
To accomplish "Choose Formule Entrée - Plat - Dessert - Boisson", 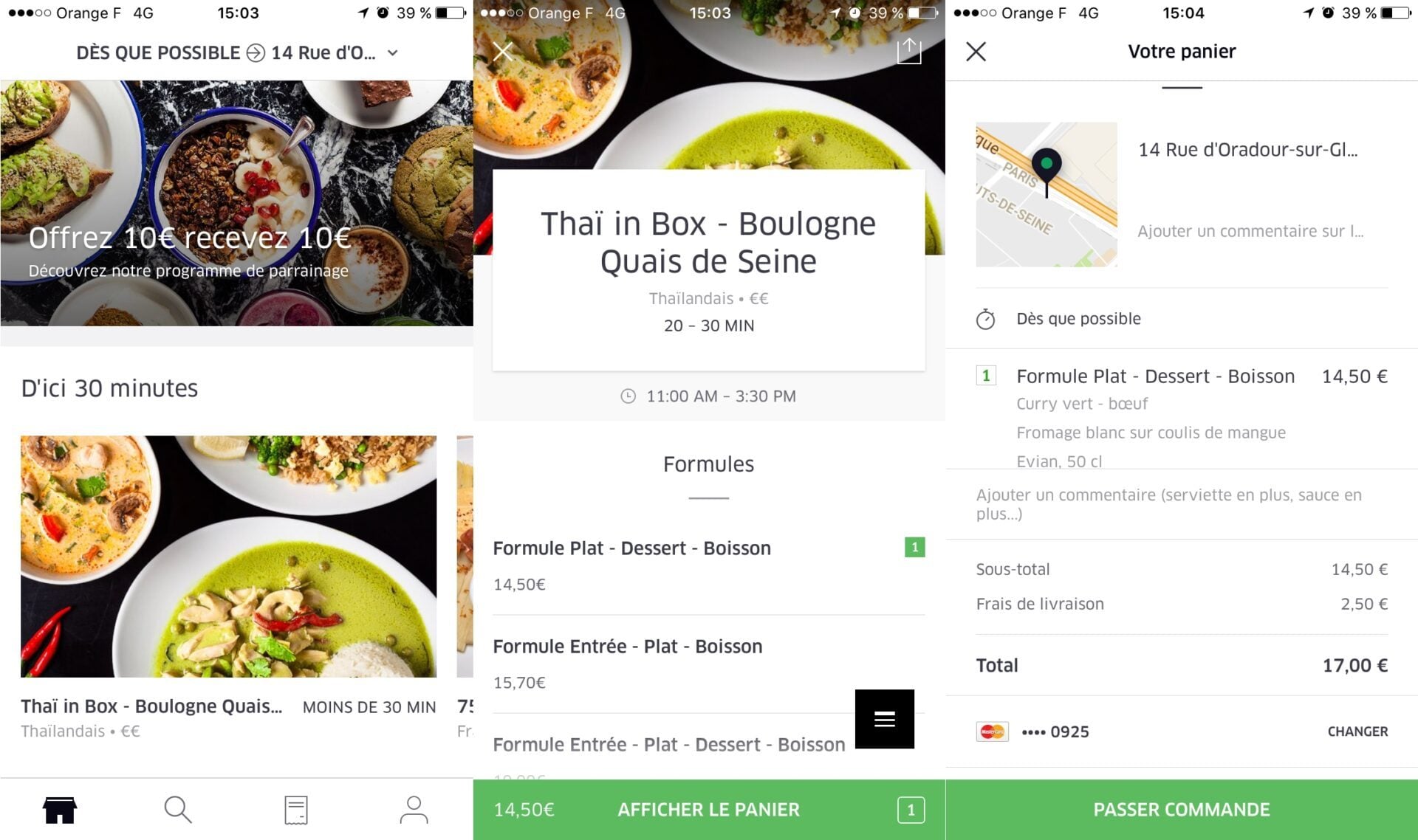I will tap(668, 745).
